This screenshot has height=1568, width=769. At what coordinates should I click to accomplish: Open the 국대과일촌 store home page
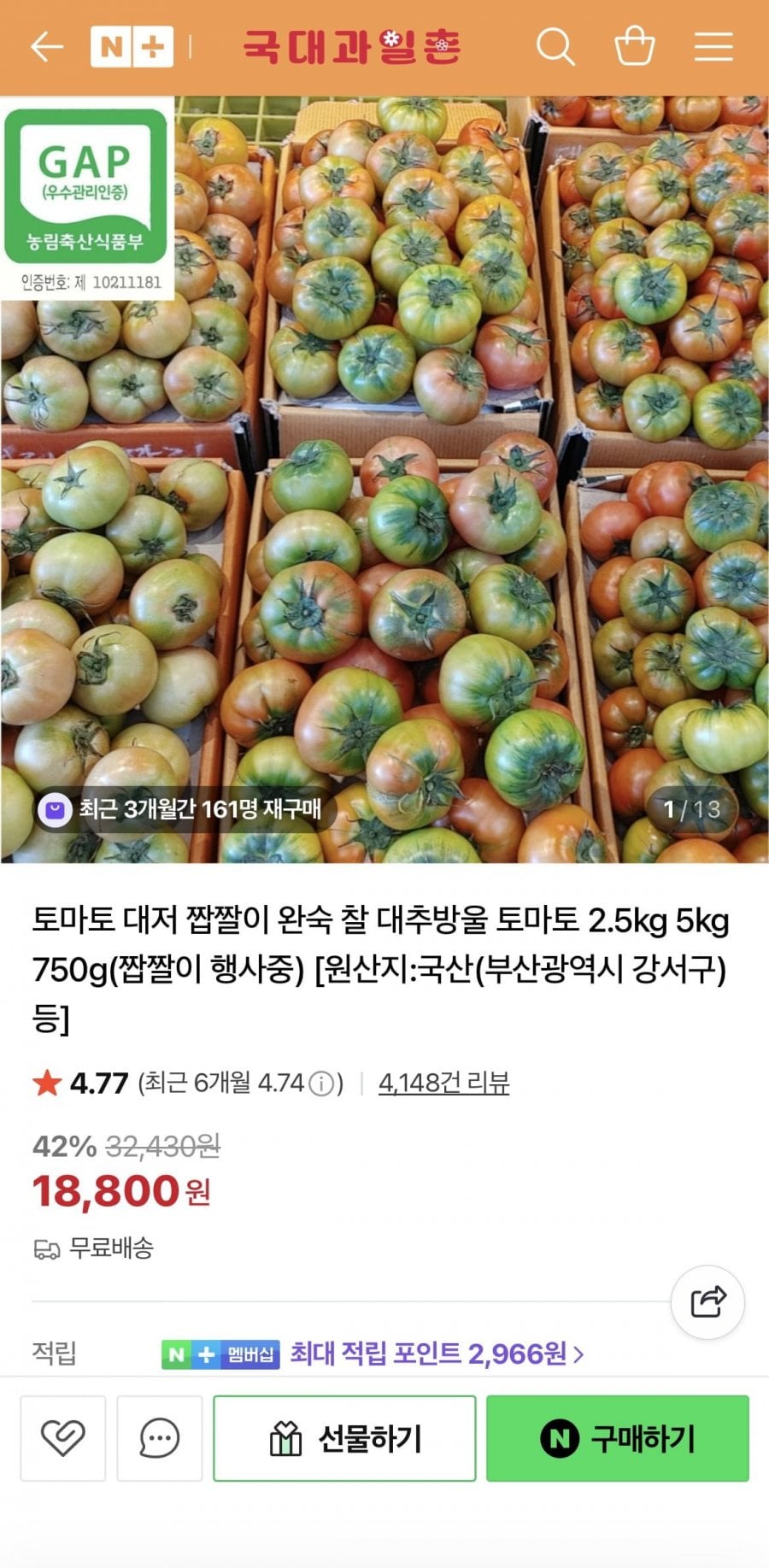pos(351,46)
